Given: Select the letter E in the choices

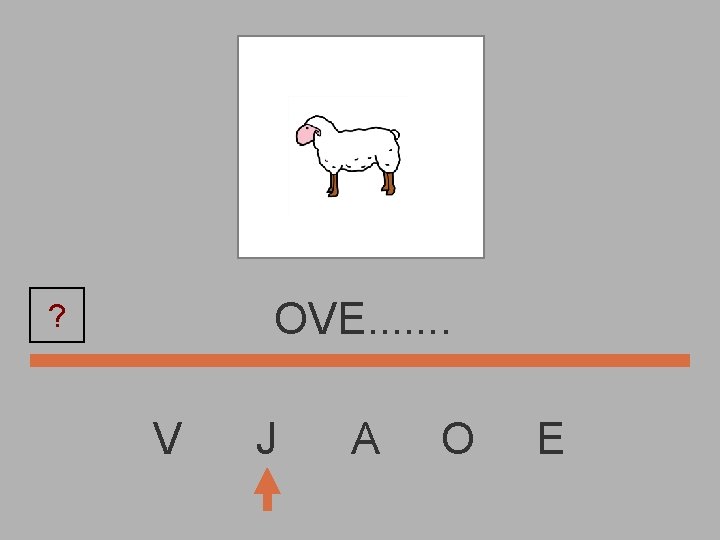Looking at the screenshot, I should point(551,438).
